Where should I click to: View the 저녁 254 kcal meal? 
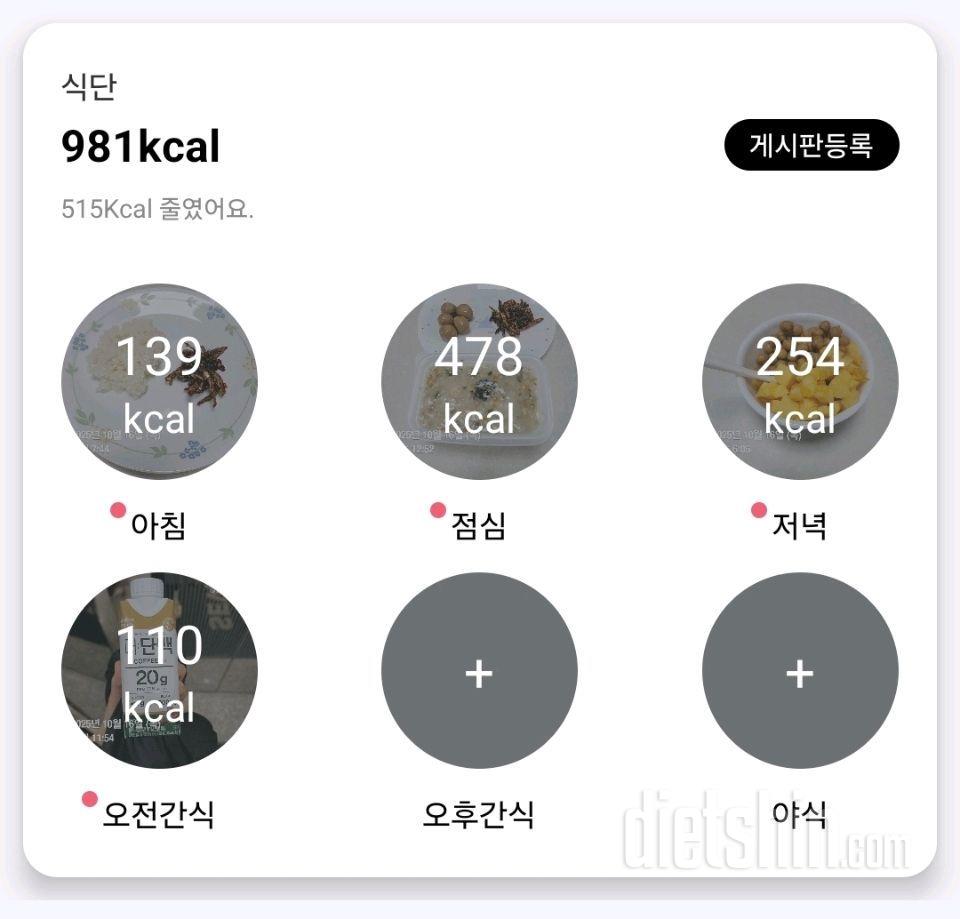799,382
